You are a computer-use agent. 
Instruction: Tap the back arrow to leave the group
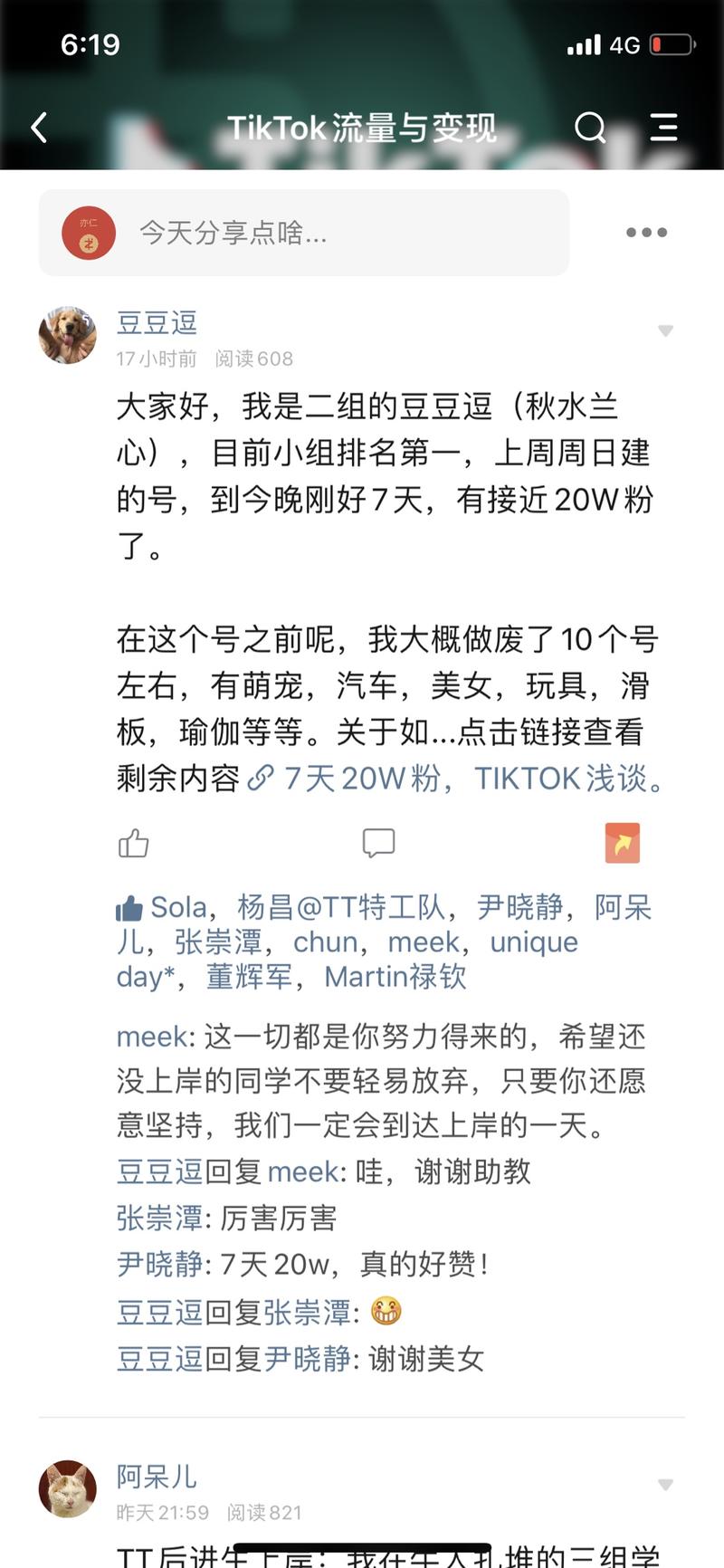click(38, 129)
